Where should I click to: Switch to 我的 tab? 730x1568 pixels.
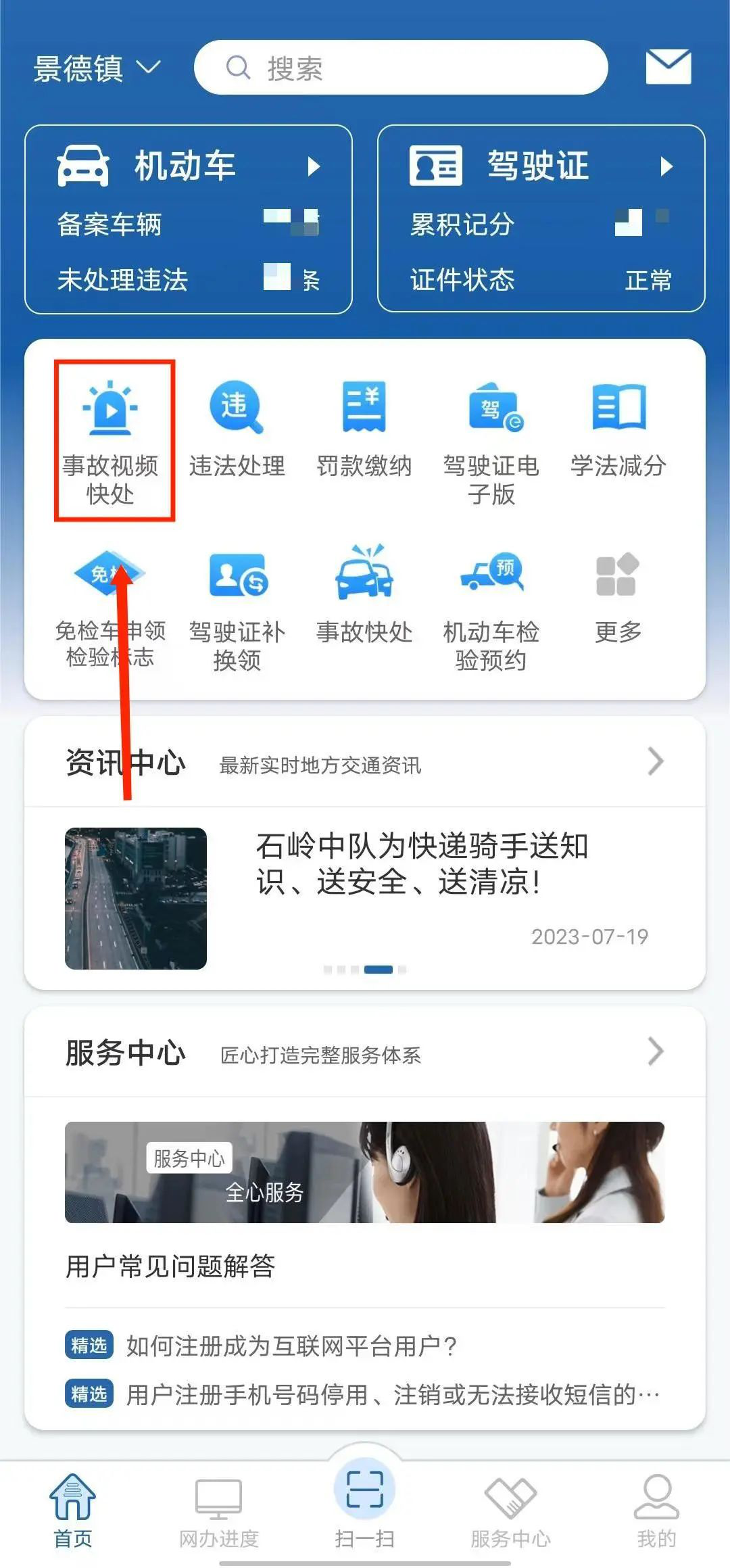pyautogui.click(x=656, y=1511)
